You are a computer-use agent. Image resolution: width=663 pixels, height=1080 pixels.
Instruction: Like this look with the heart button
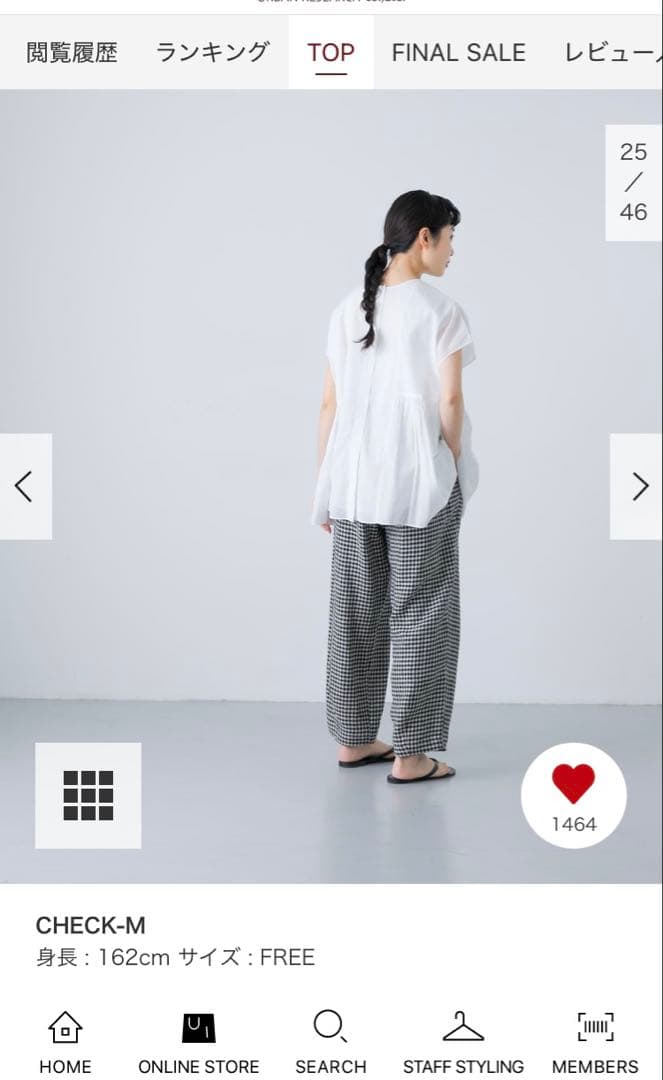pos(573,795)
